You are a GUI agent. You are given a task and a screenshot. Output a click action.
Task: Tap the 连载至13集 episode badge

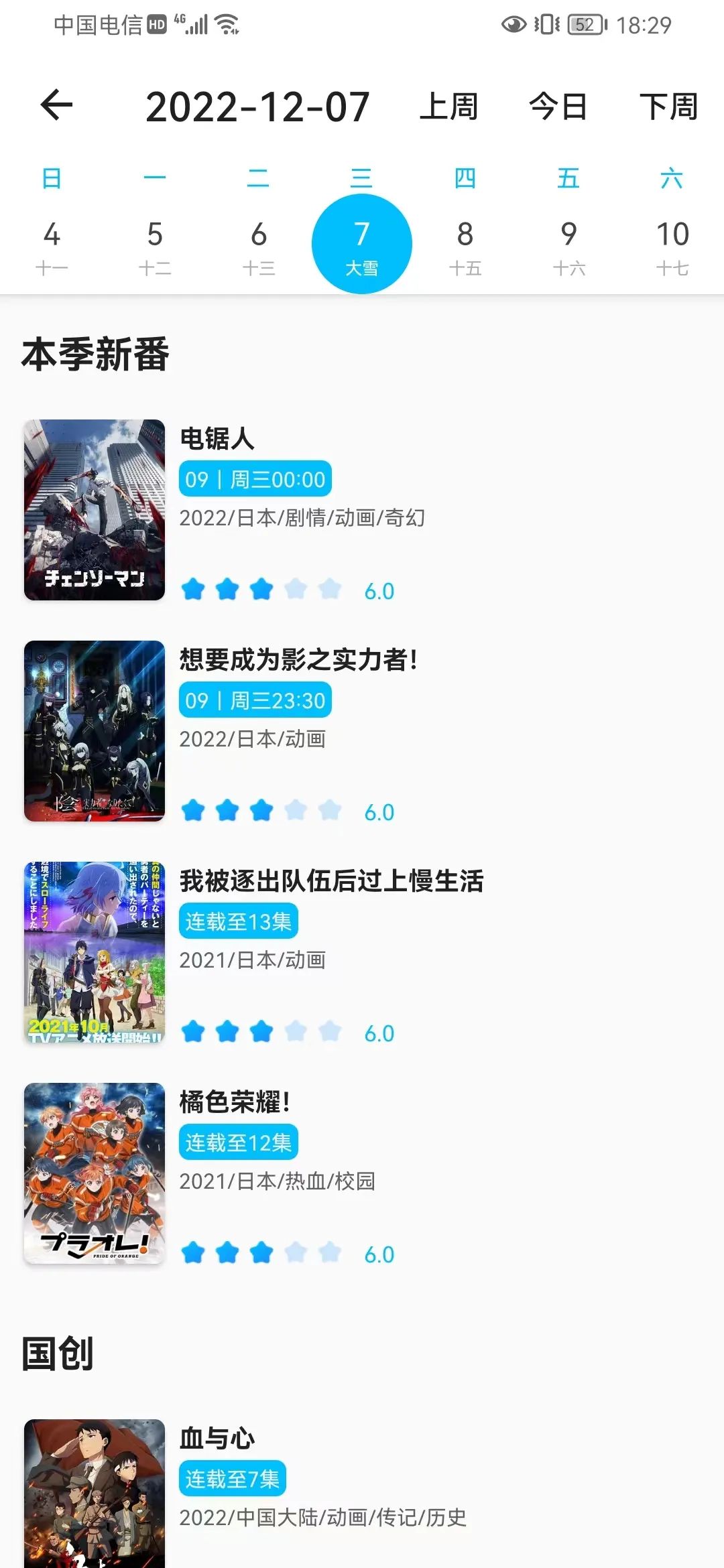coord(239,922)
